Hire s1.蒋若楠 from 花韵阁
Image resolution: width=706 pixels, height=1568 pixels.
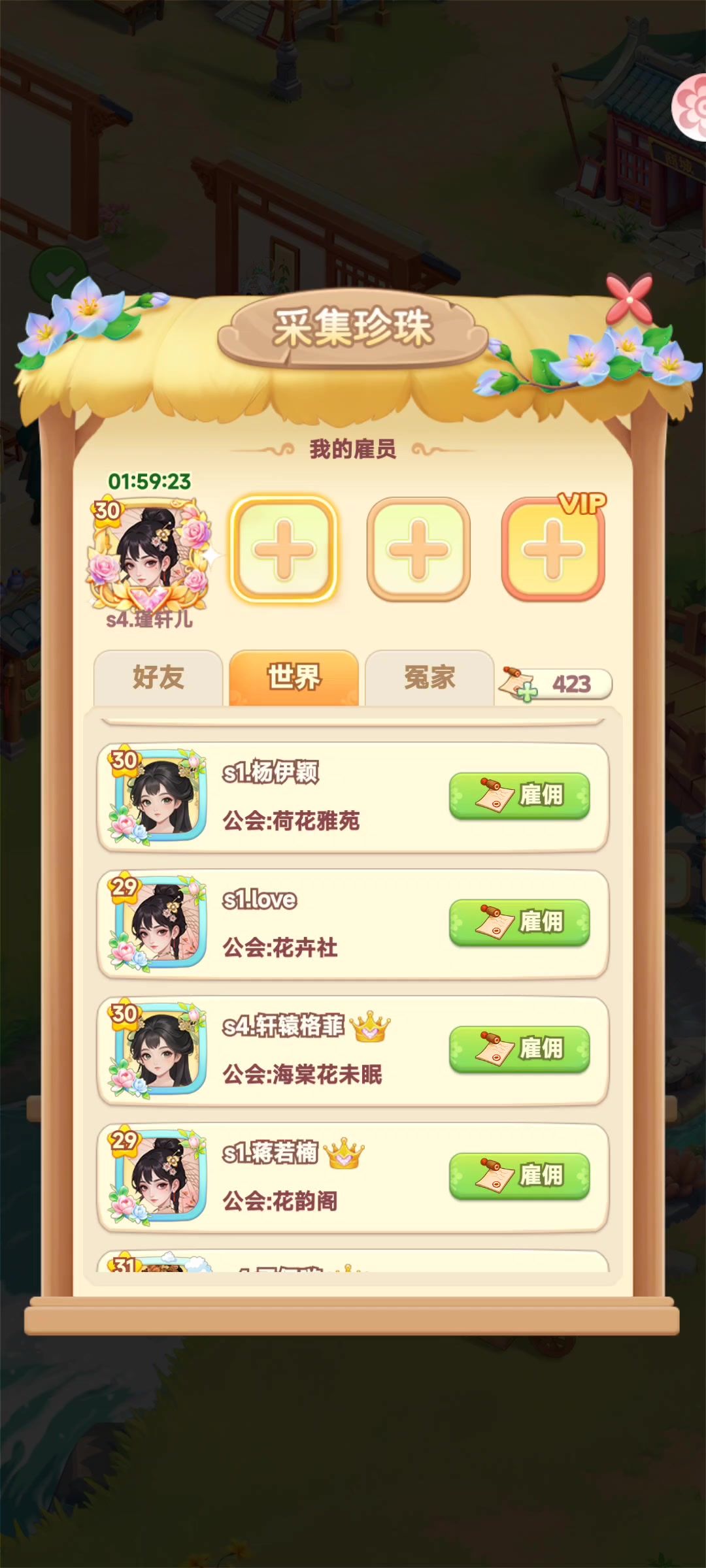pos(519,1176)
